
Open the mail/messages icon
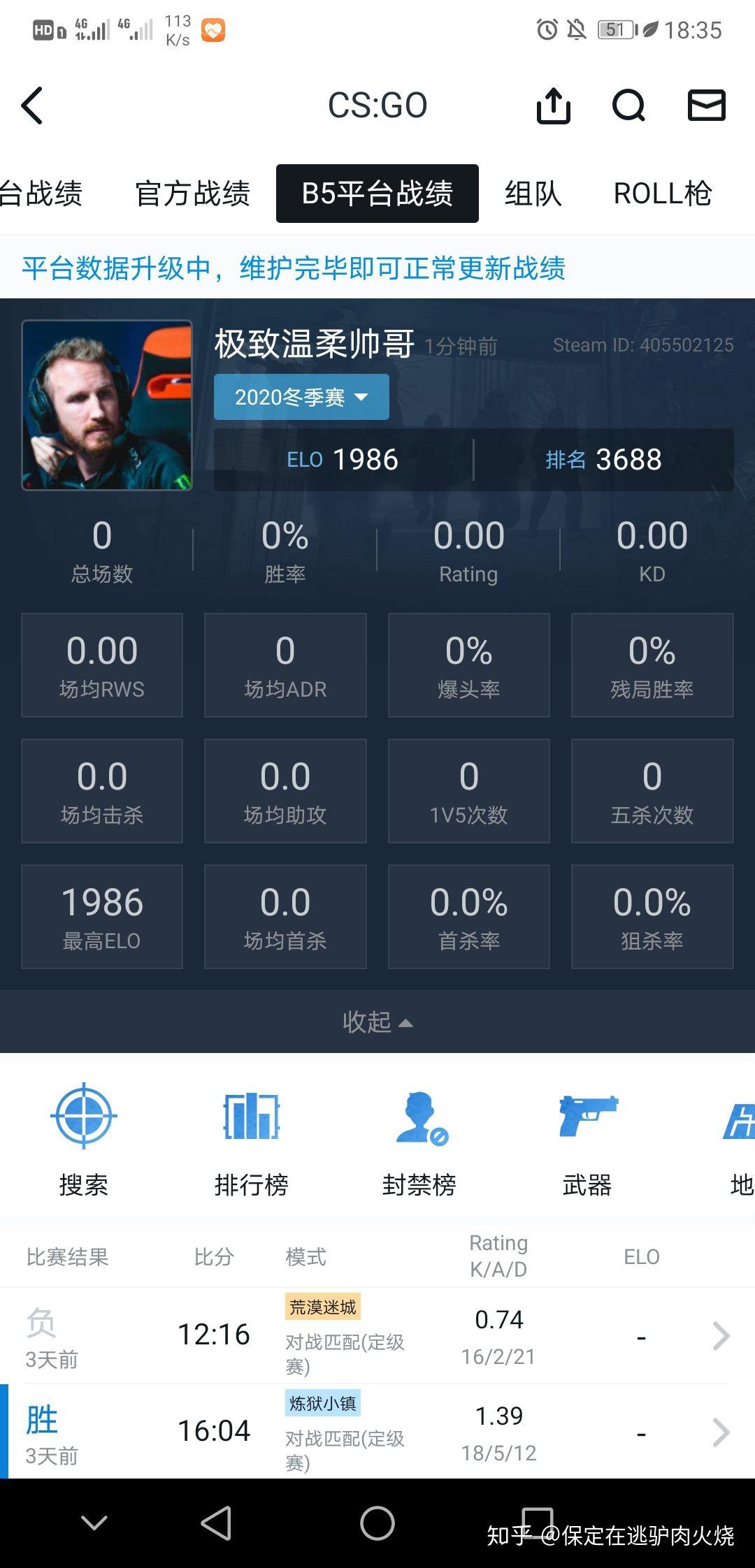705,106
